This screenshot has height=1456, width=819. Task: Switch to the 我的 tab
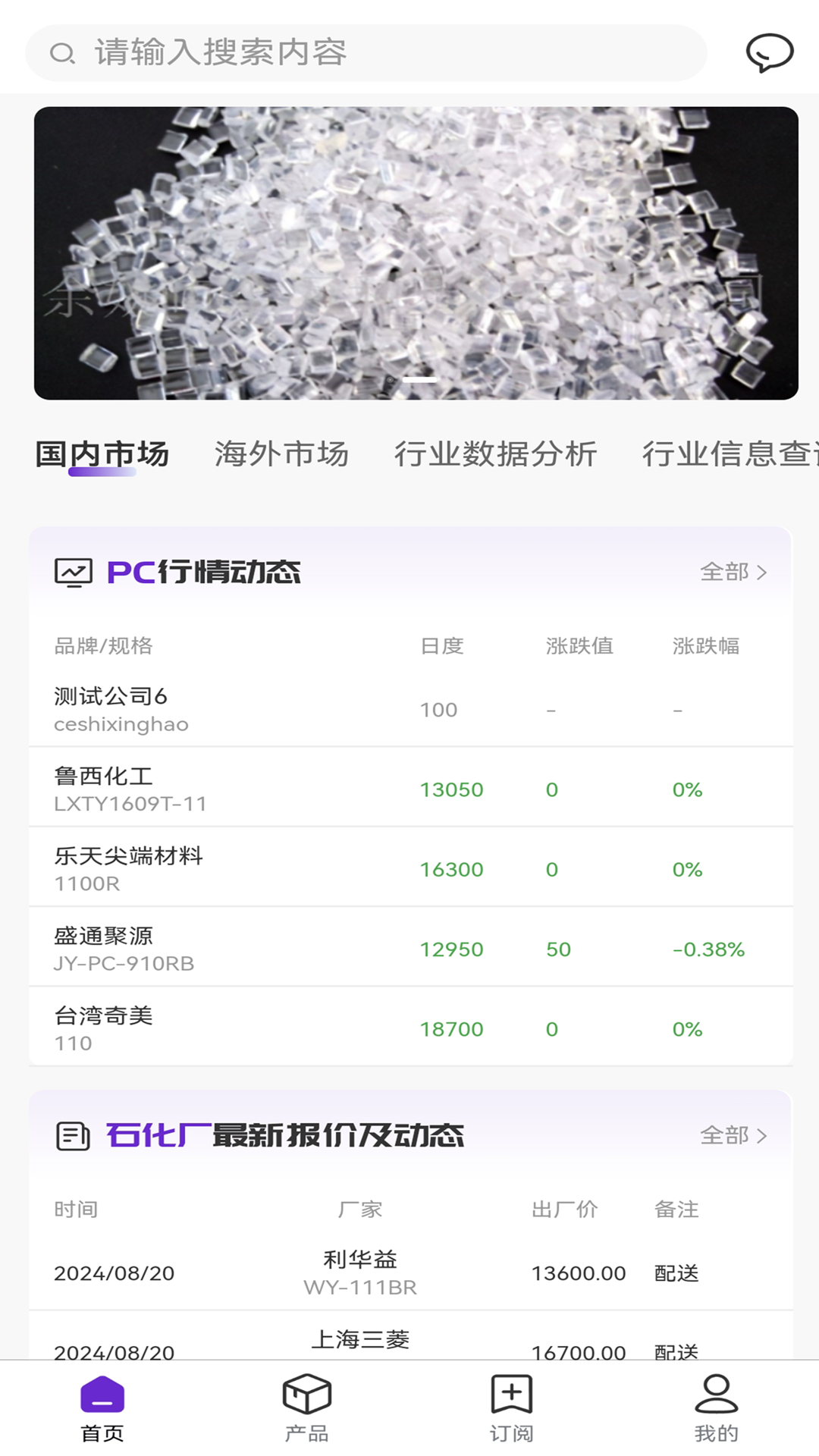pos(716,1408)
